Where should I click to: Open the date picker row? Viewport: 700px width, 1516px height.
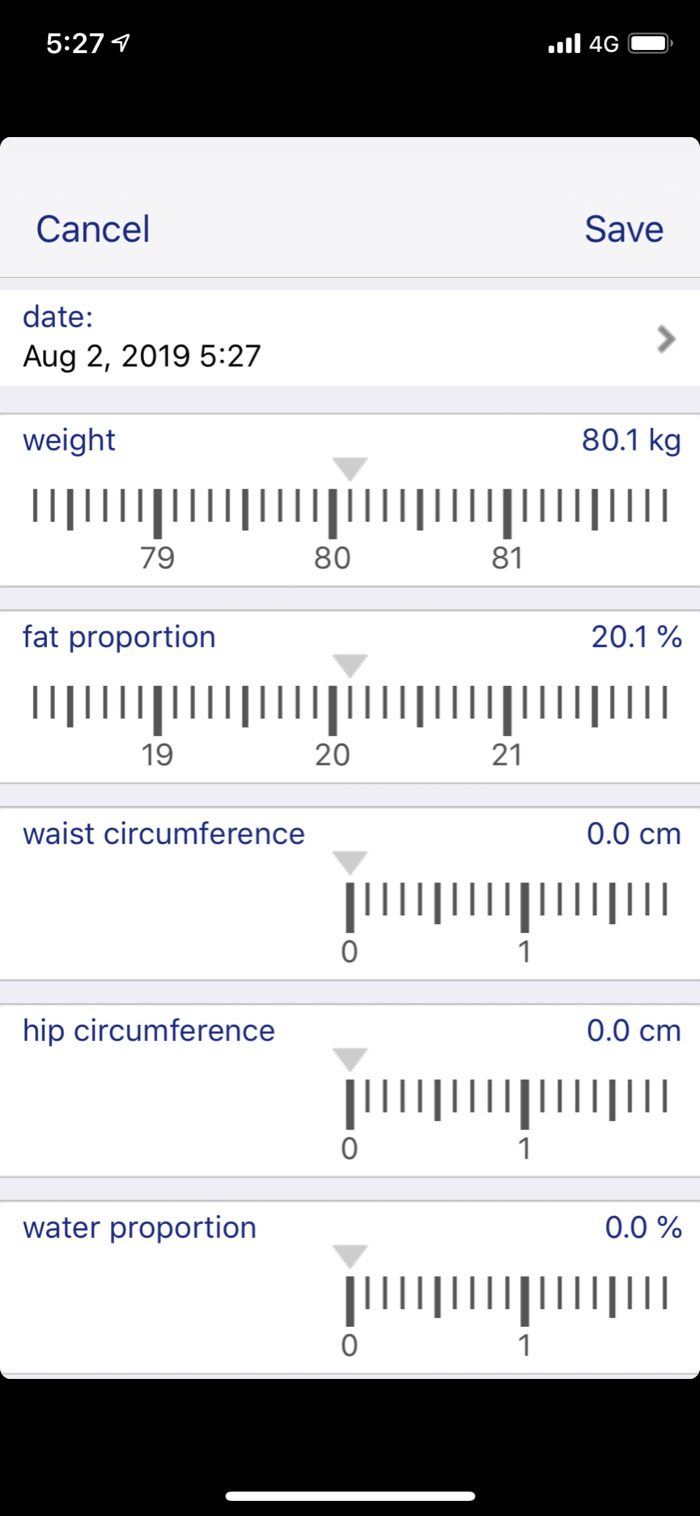pos(350,338)
